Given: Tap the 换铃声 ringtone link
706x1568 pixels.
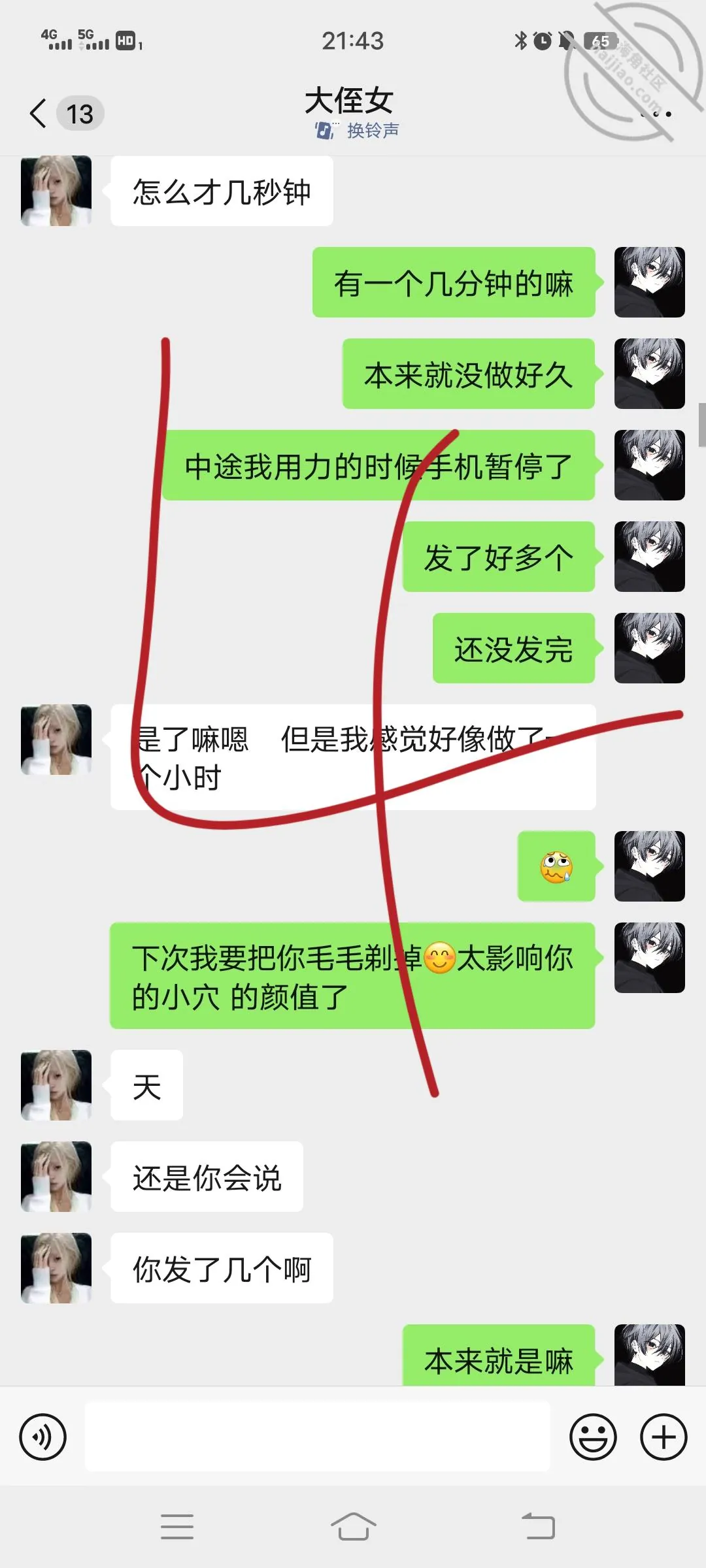Looking at the screenshot, I should pyautogui.click(x=357, y=131).
